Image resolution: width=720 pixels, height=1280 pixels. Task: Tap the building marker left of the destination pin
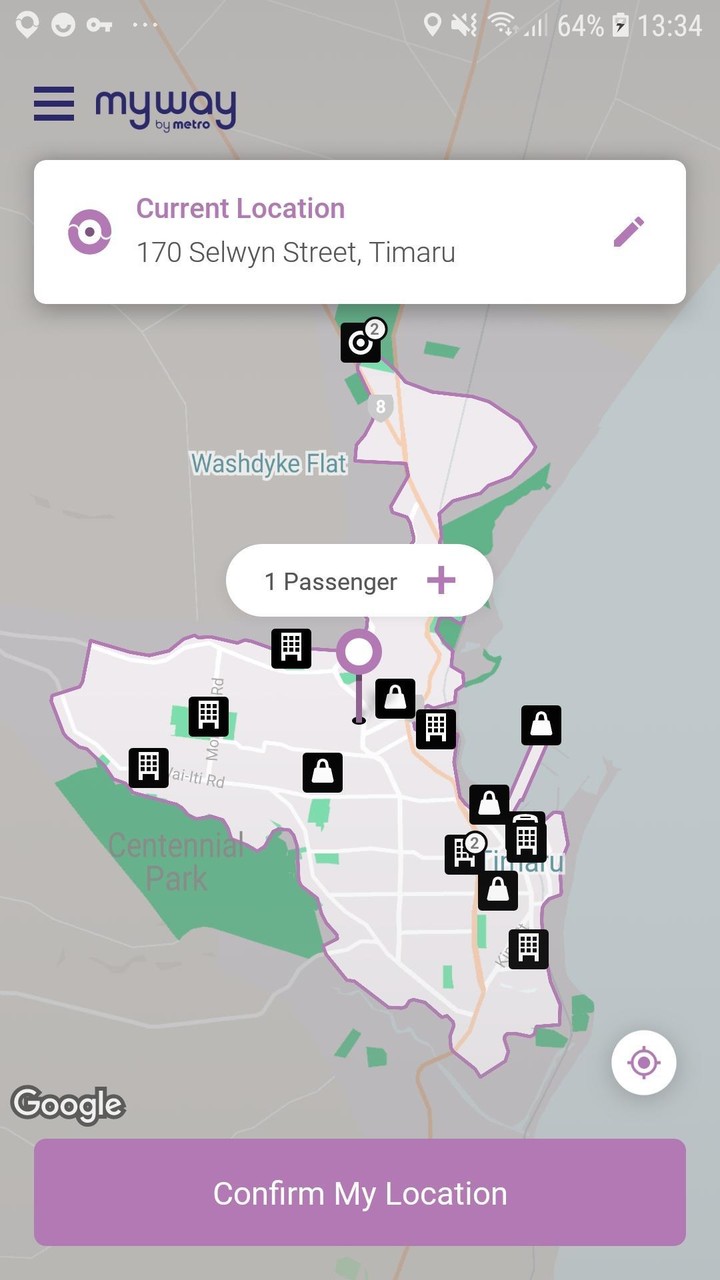(291, 648)
